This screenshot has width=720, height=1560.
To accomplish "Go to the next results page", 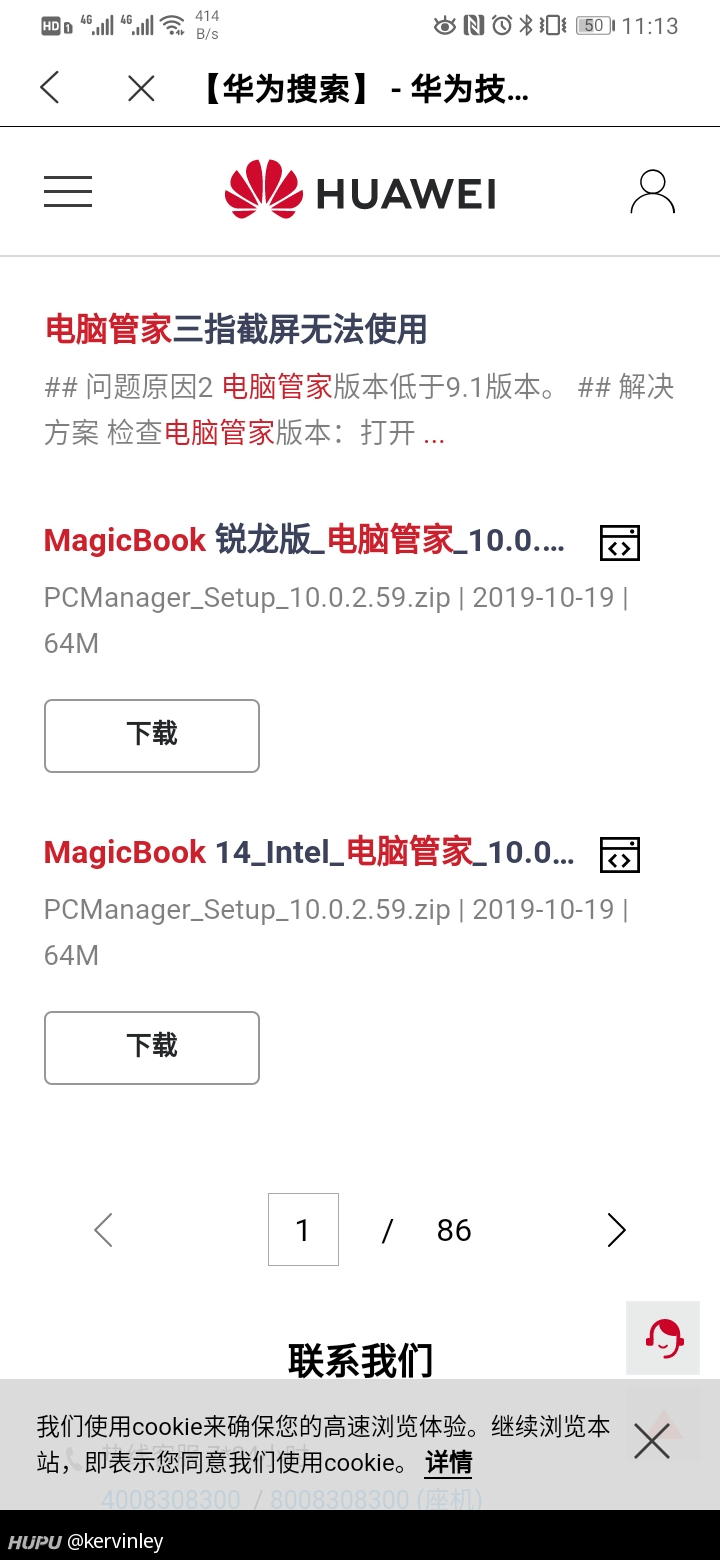I will [617, 1230].
